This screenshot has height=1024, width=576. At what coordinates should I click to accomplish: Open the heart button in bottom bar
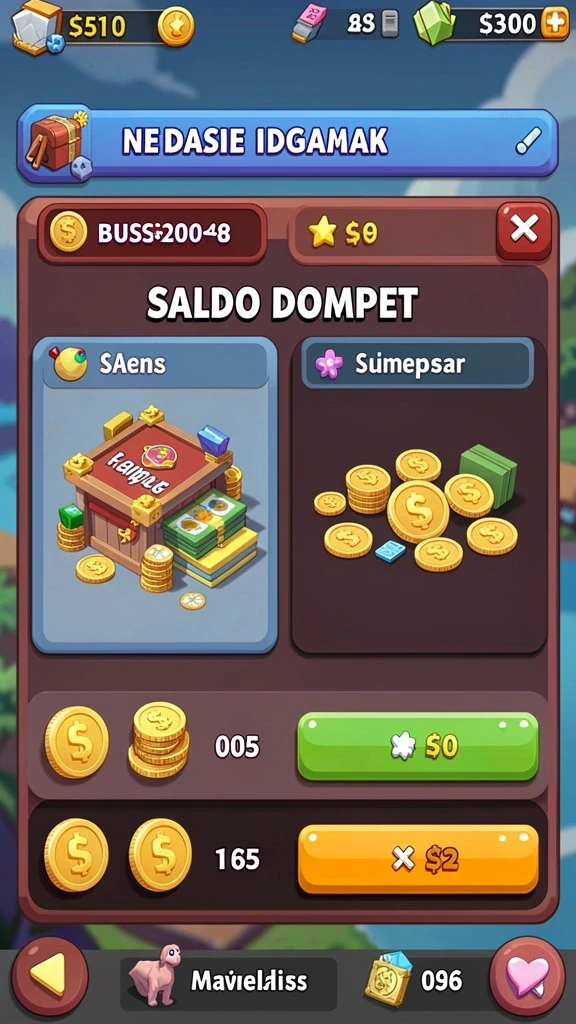pos(527,977)
